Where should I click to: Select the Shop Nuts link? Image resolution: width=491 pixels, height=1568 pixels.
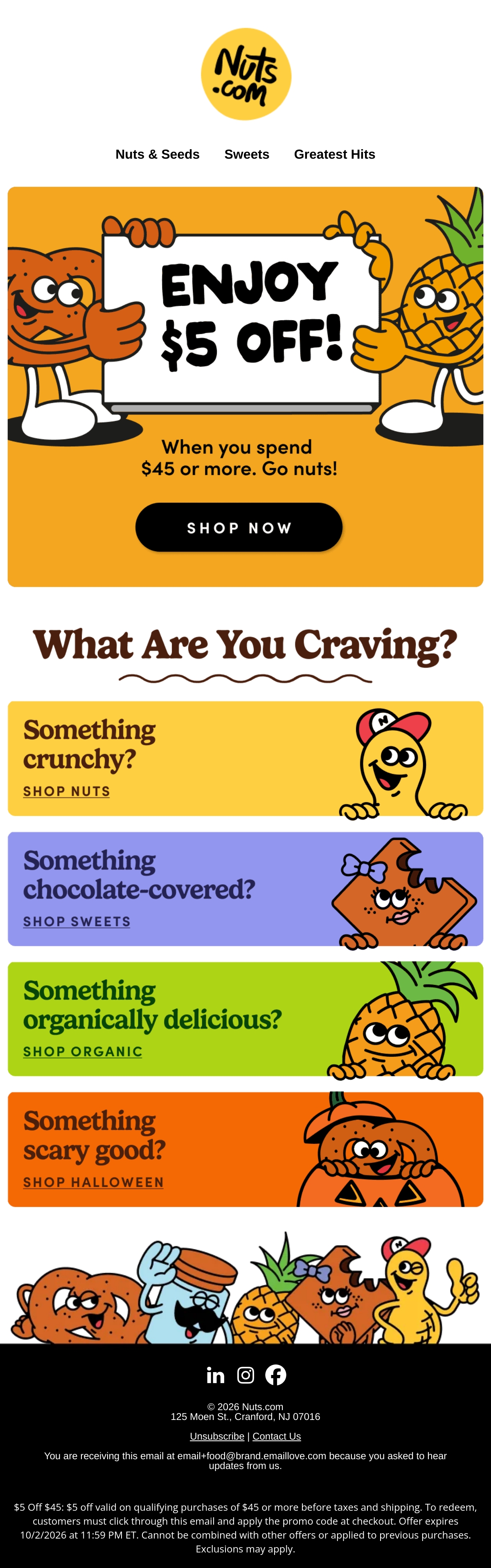(x=66, y=791)
